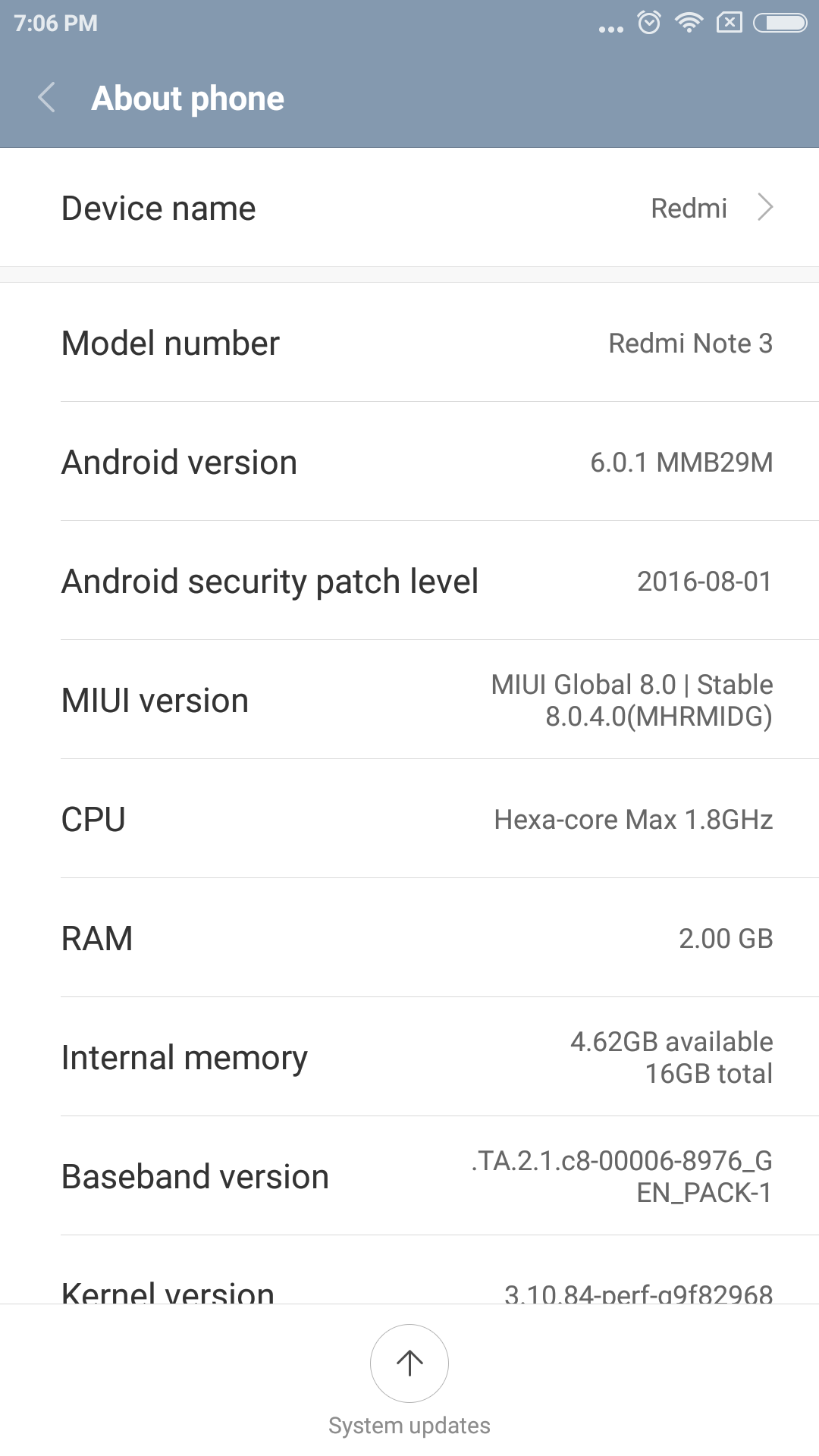Tap the MIUI version row
The image size is (819, 1456).
(x=409, y=700)
